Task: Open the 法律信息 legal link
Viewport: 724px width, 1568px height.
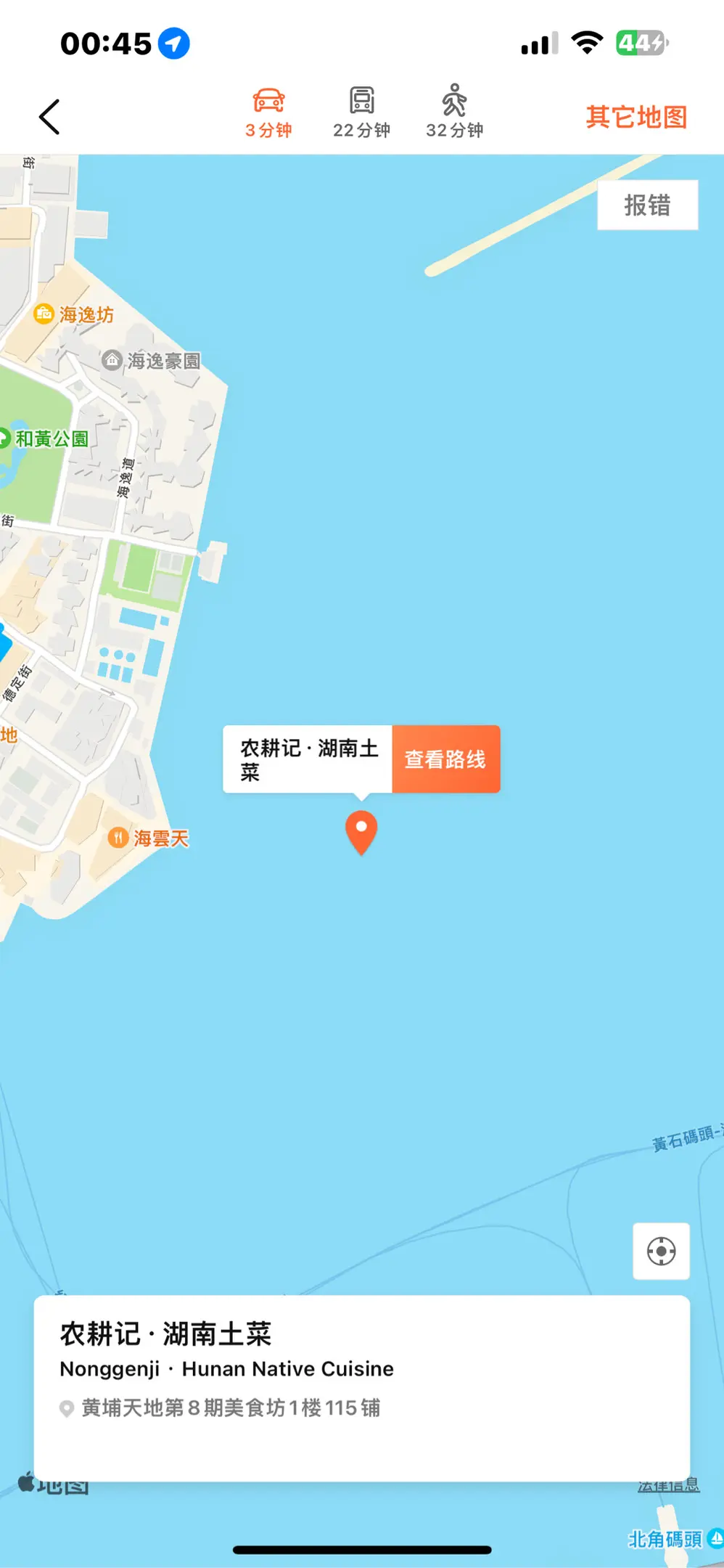Action: [669, 1486]
